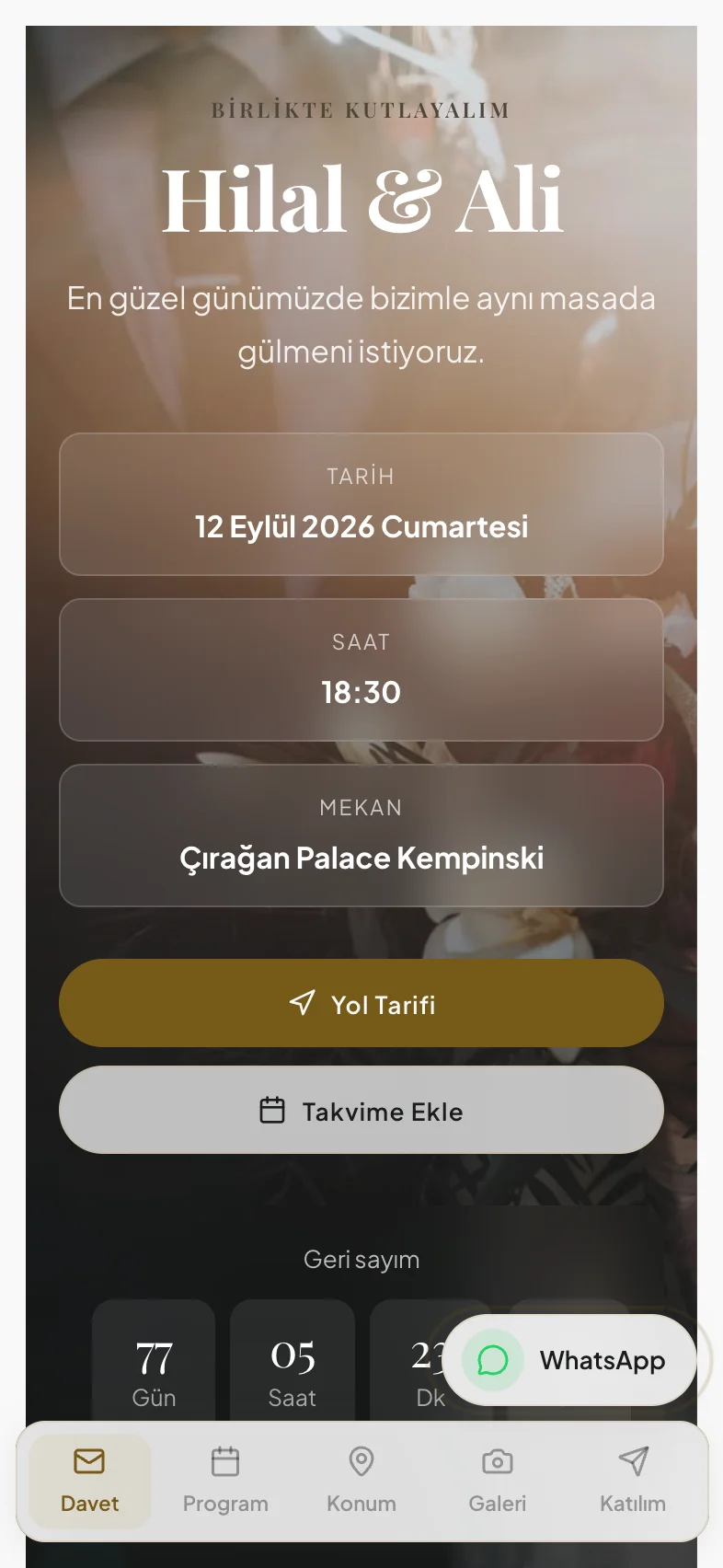Open the WhatsApp chat button
This screenshot has height=1568, width=723.
click(570, 1360)
